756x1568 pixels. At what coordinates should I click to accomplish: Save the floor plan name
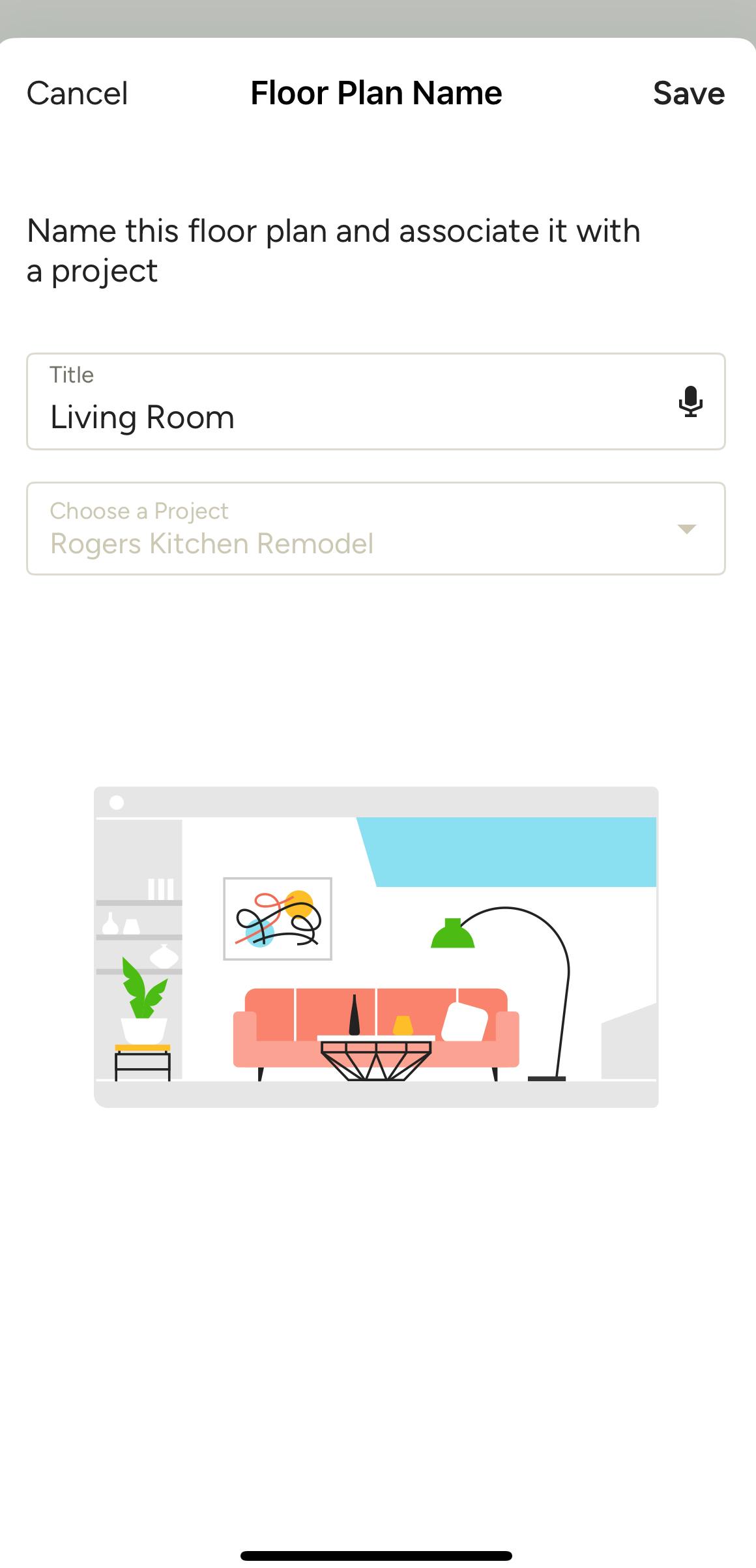[x=688, y=93]
